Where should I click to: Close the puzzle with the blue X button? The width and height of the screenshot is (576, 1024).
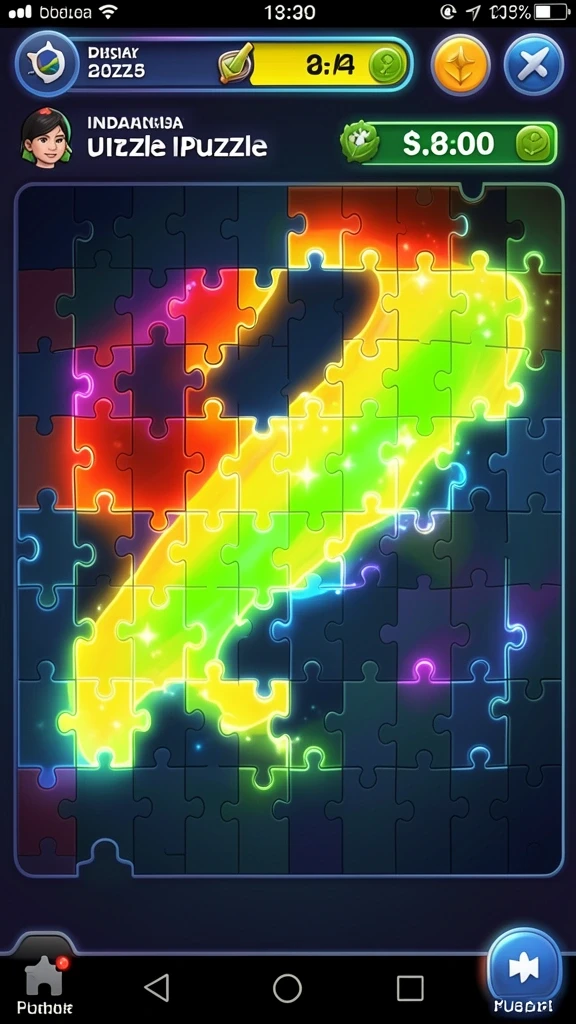(534, 65)
